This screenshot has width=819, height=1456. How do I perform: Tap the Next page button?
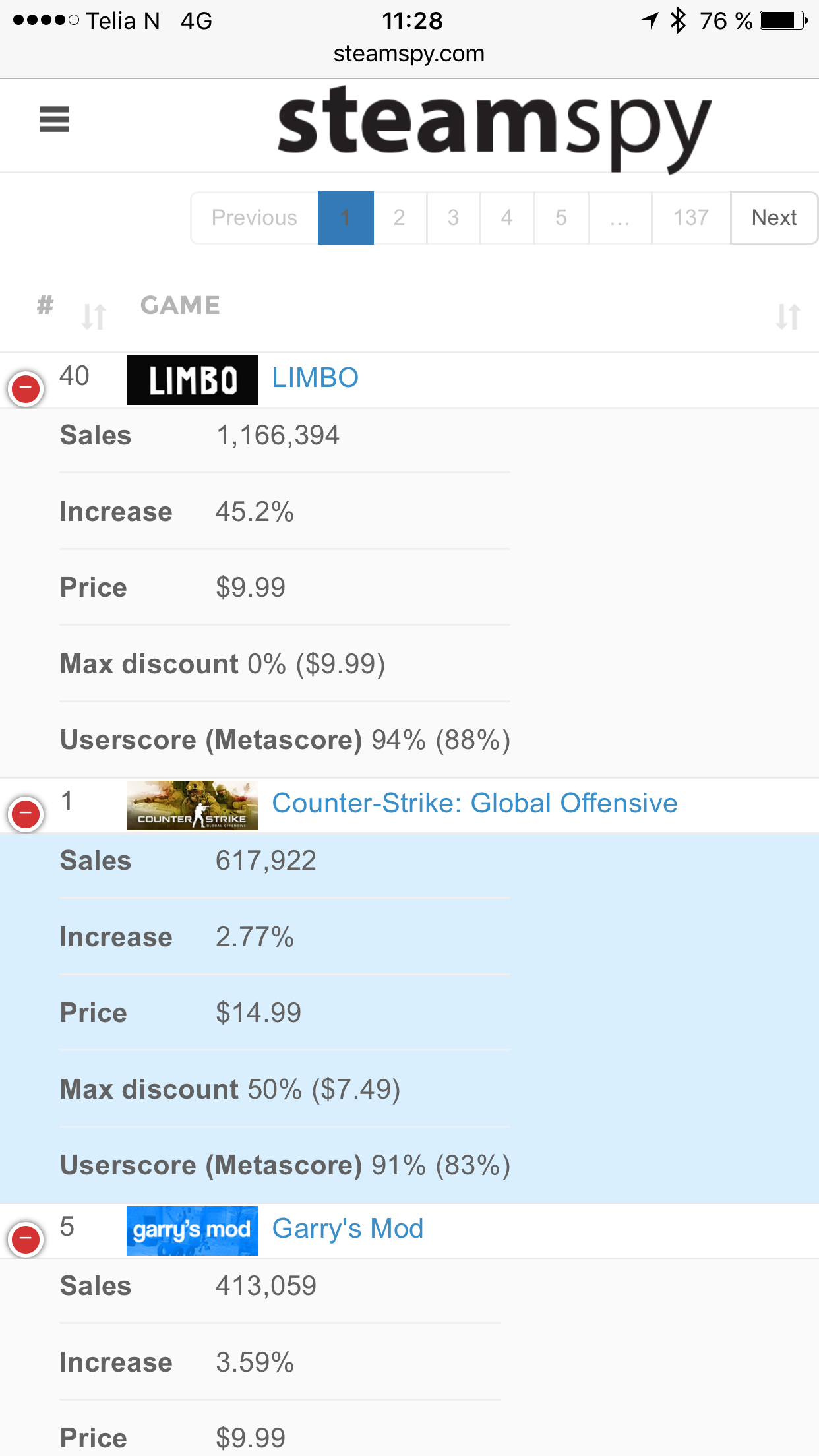coord(774,218)
